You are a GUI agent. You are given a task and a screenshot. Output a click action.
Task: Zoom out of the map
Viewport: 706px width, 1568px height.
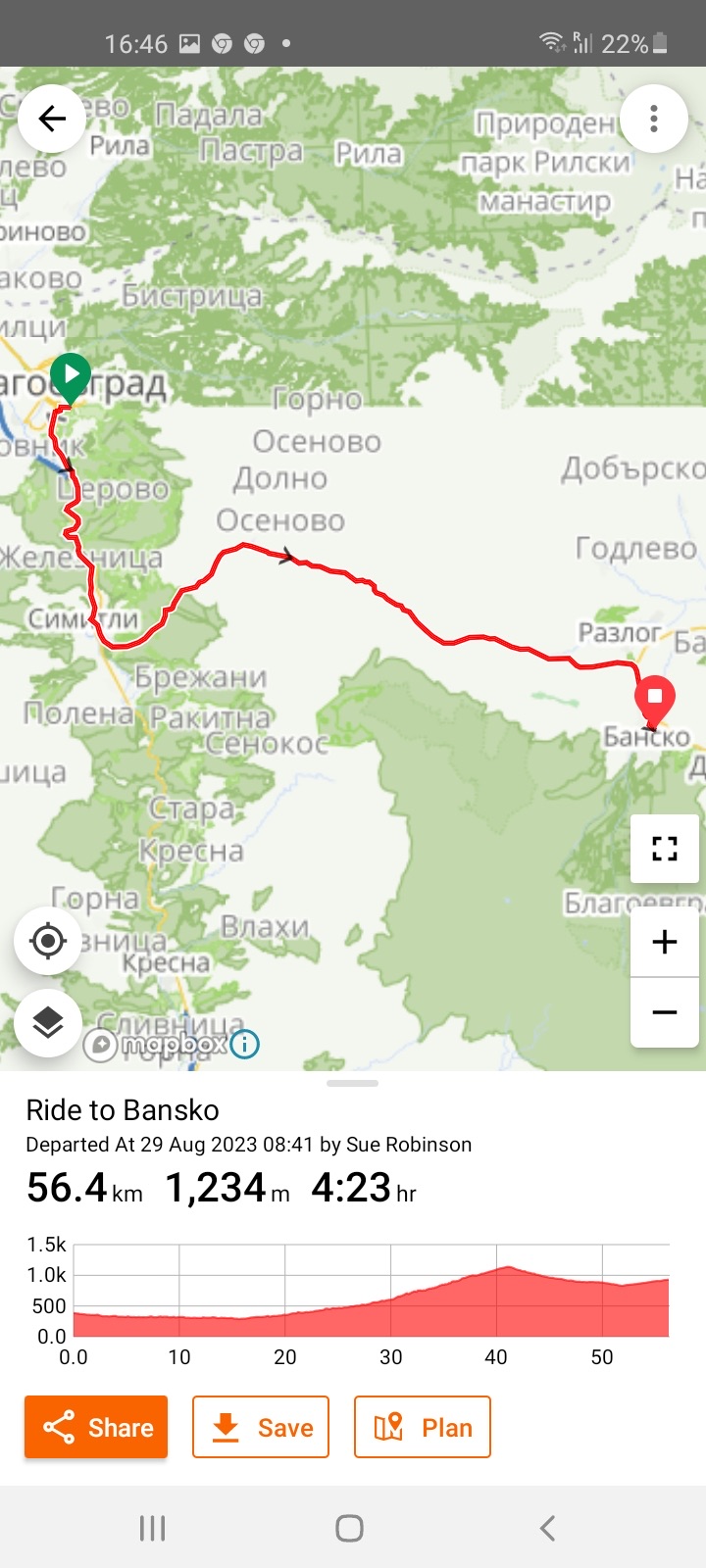coord(665,1012)
